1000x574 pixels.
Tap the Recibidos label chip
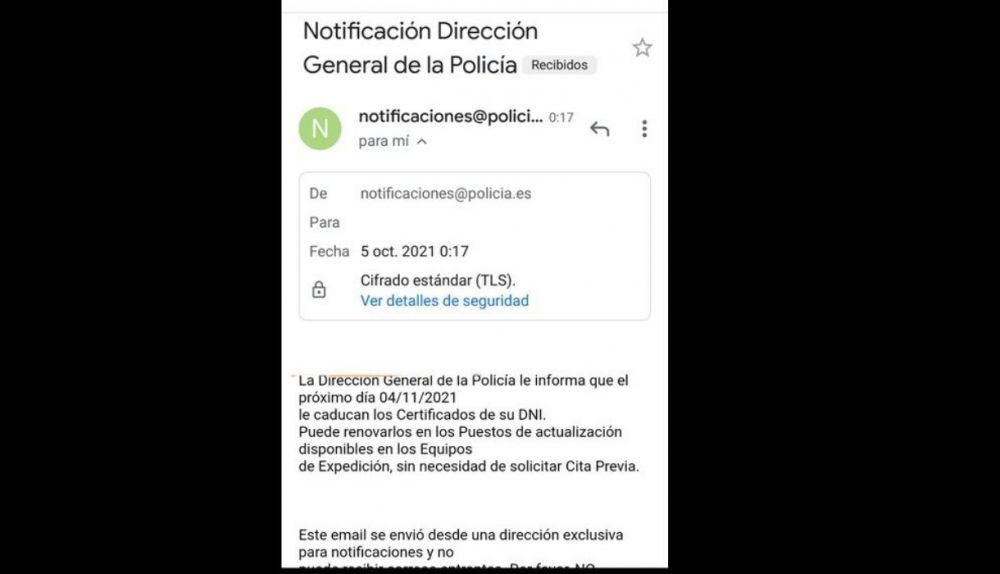coord(559,65)
